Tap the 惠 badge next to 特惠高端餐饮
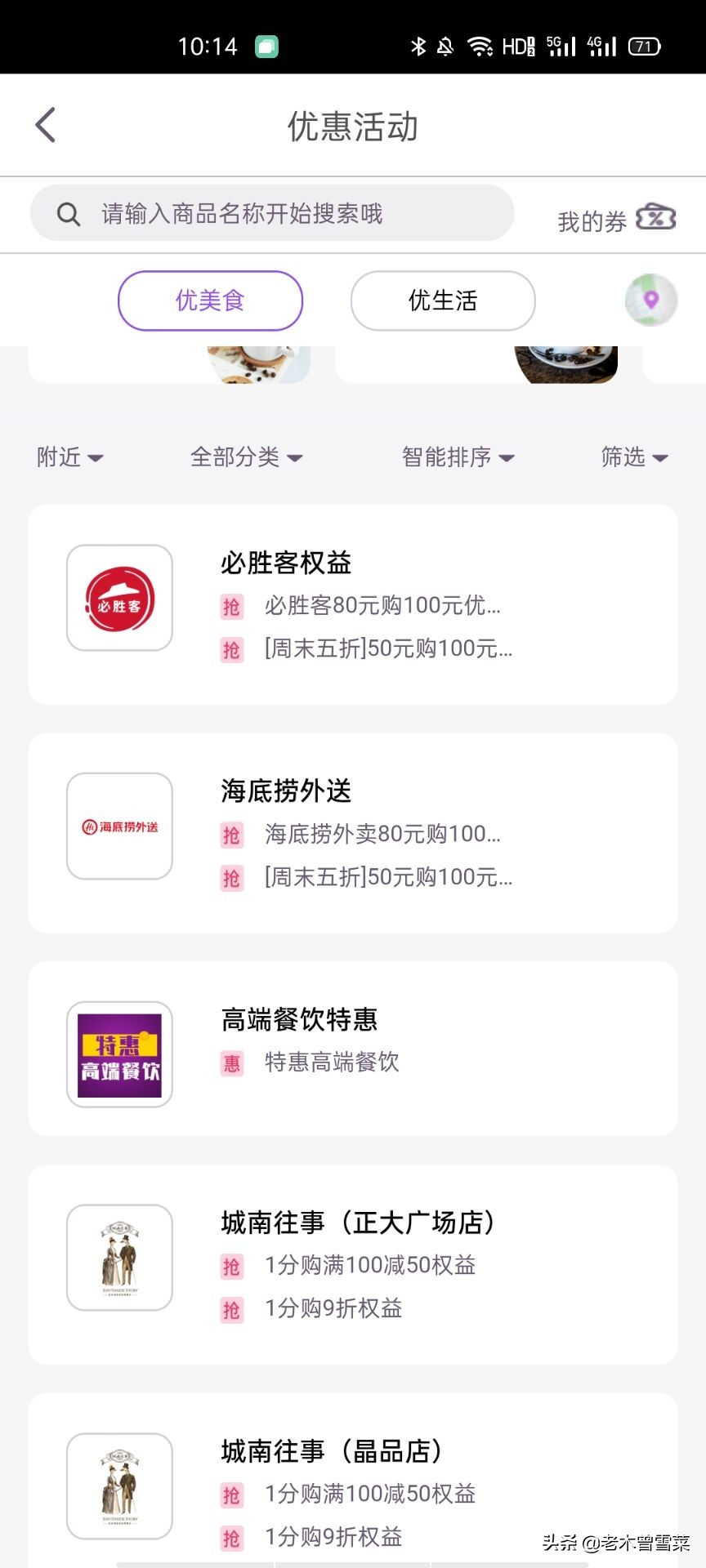The image size is (706, 1568). click(x=231, y=1064)
